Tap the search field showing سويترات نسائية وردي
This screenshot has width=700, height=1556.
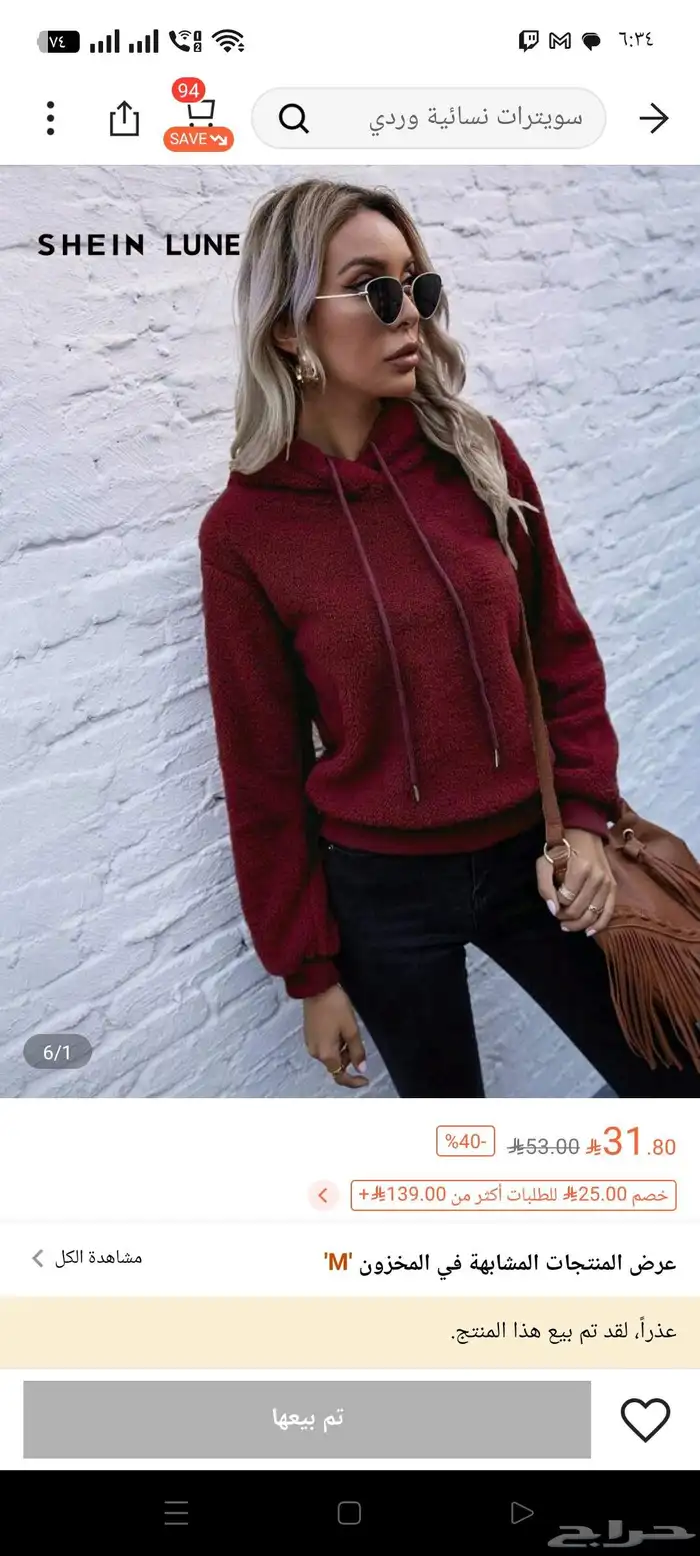(x=429, y=118)
